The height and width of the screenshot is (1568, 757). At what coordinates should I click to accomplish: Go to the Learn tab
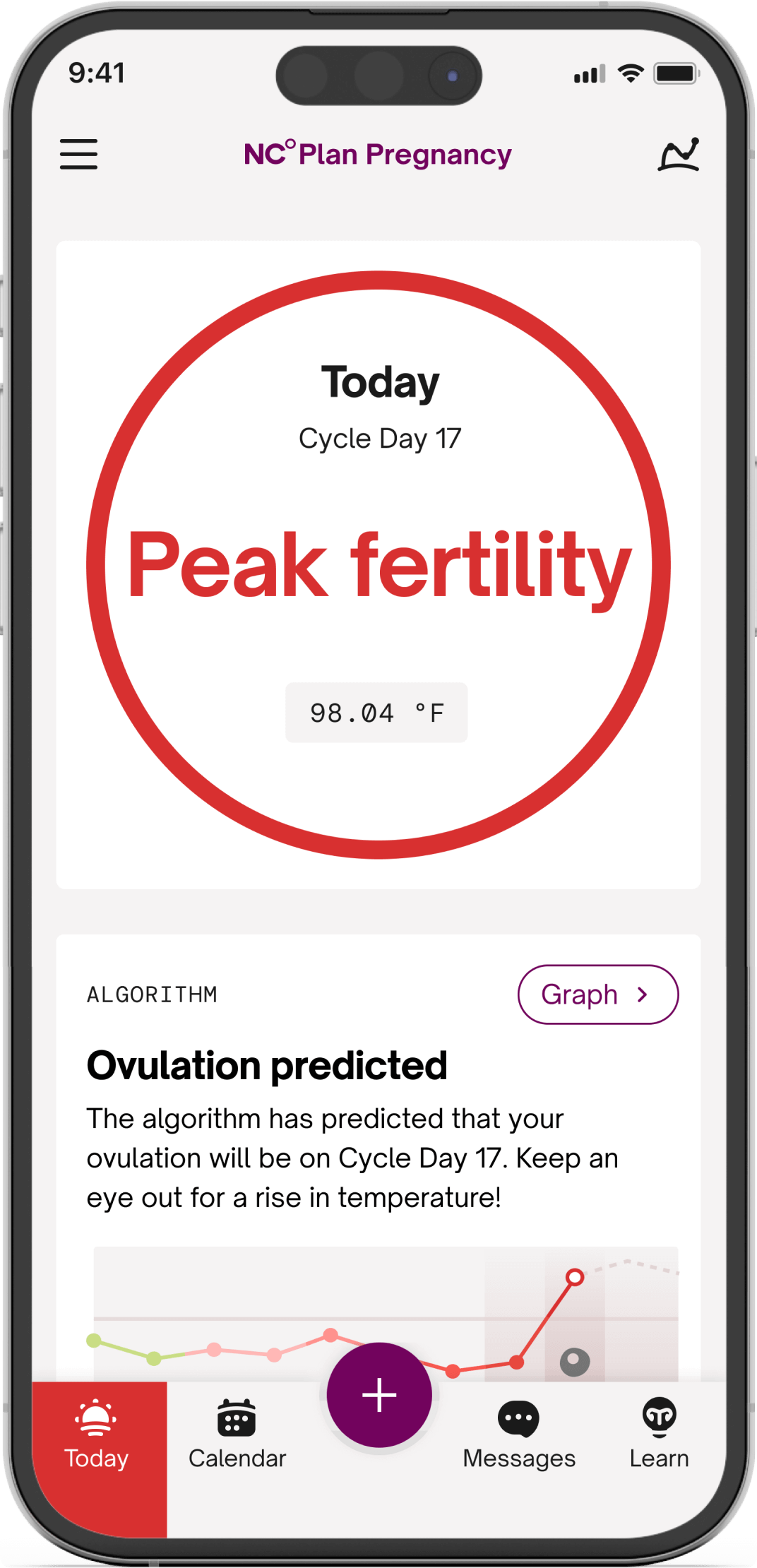pyautogui.click(x=659, y=1435)
